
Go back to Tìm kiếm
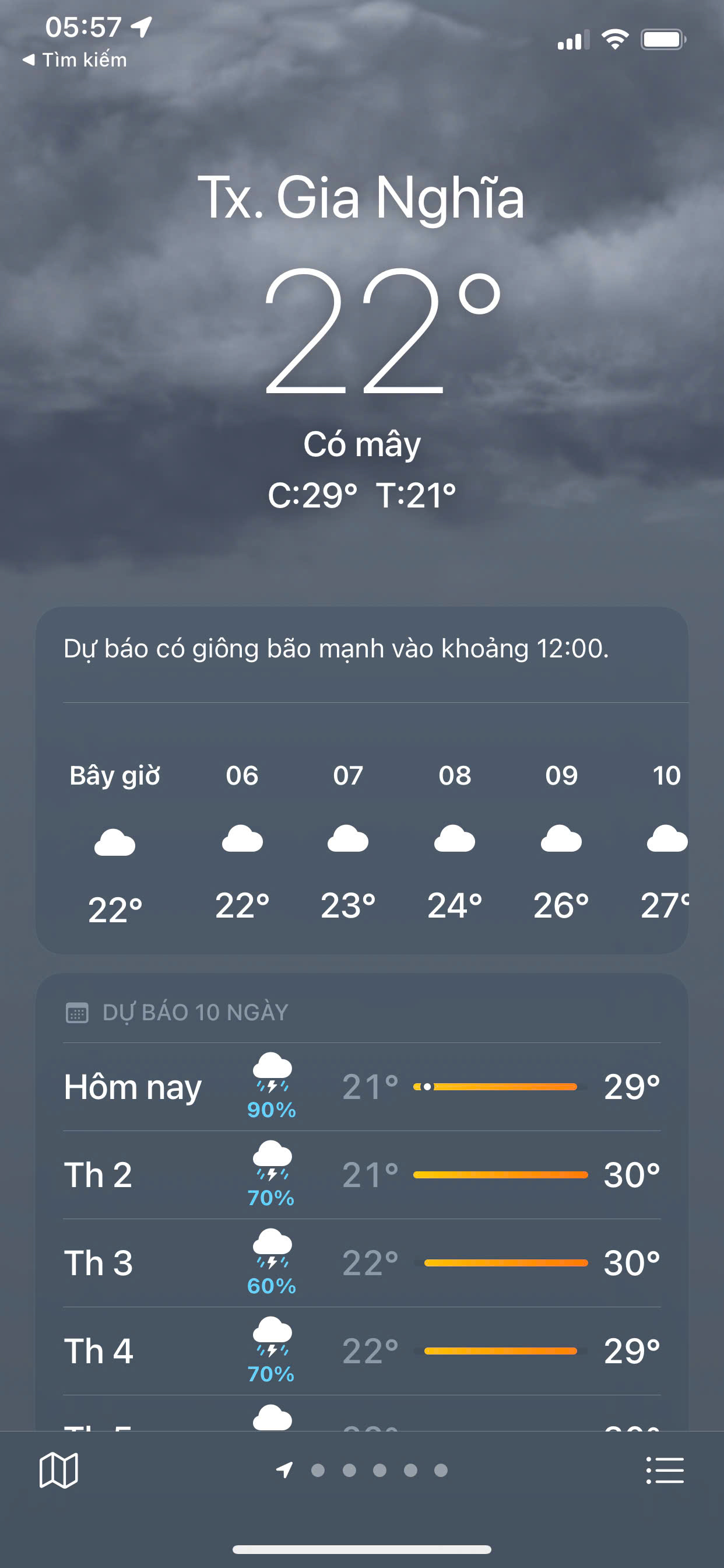[74, 60]
